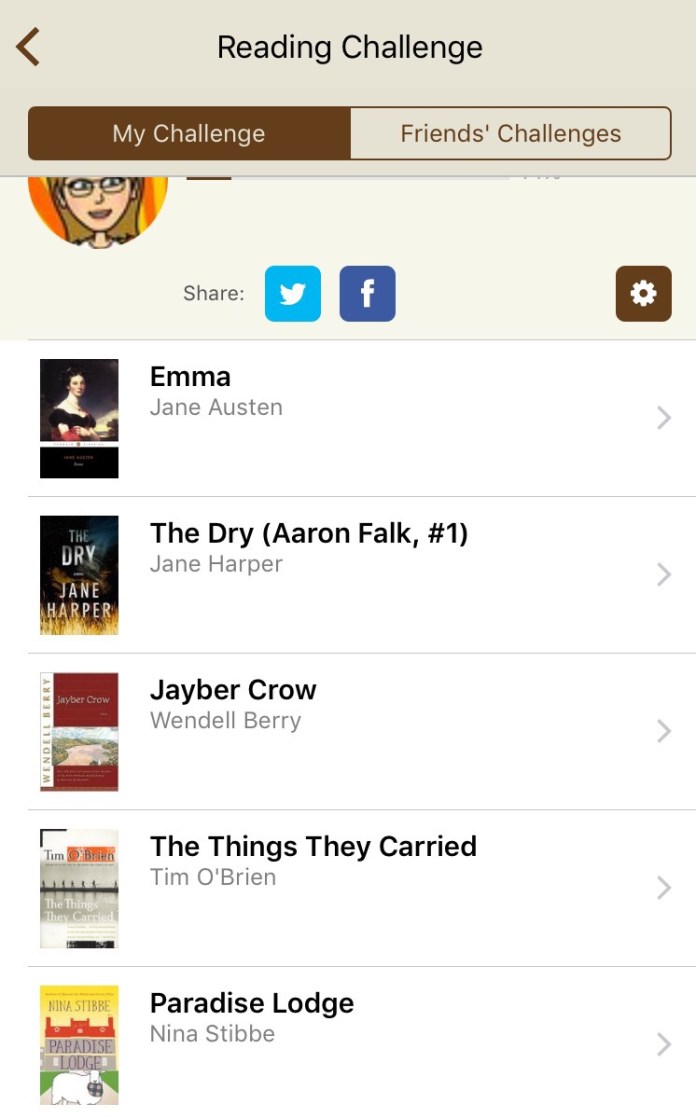This screenshot has width=696, height=1118.
Task: Share challenge on Facebook
Action: coord(367,294)
